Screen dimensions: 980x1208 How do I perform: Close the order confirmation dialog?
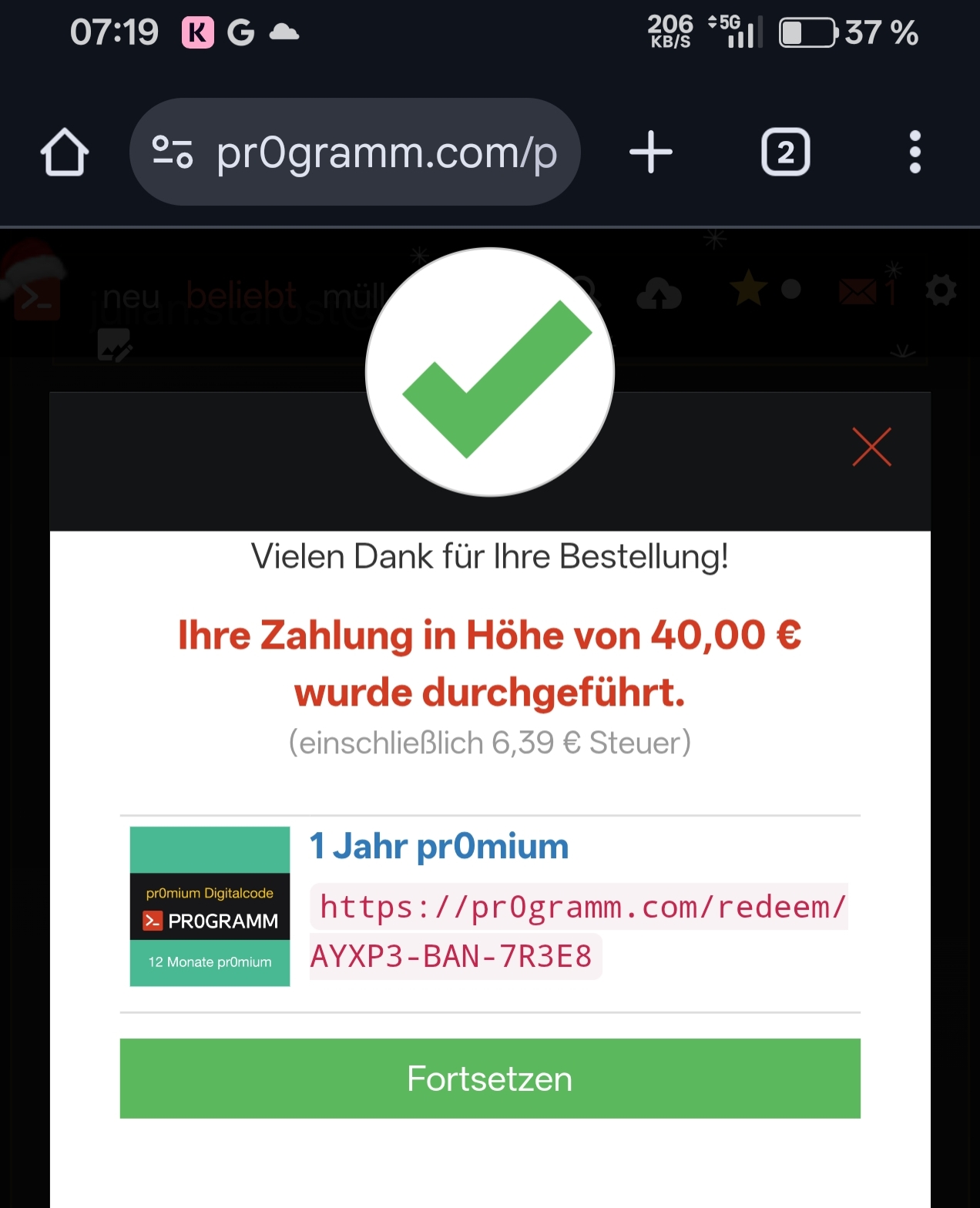pos(871,447)
